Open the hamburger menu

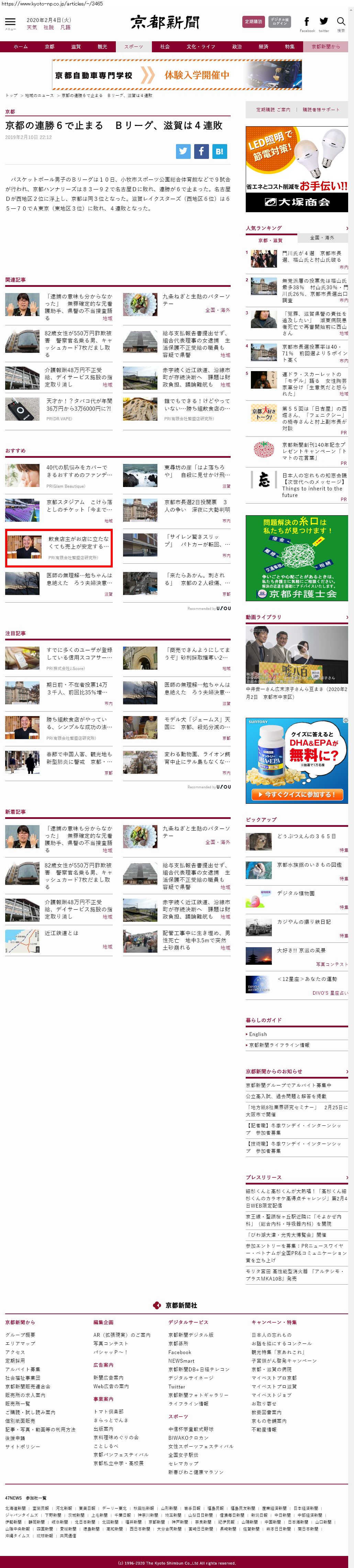tap(10, 23)
